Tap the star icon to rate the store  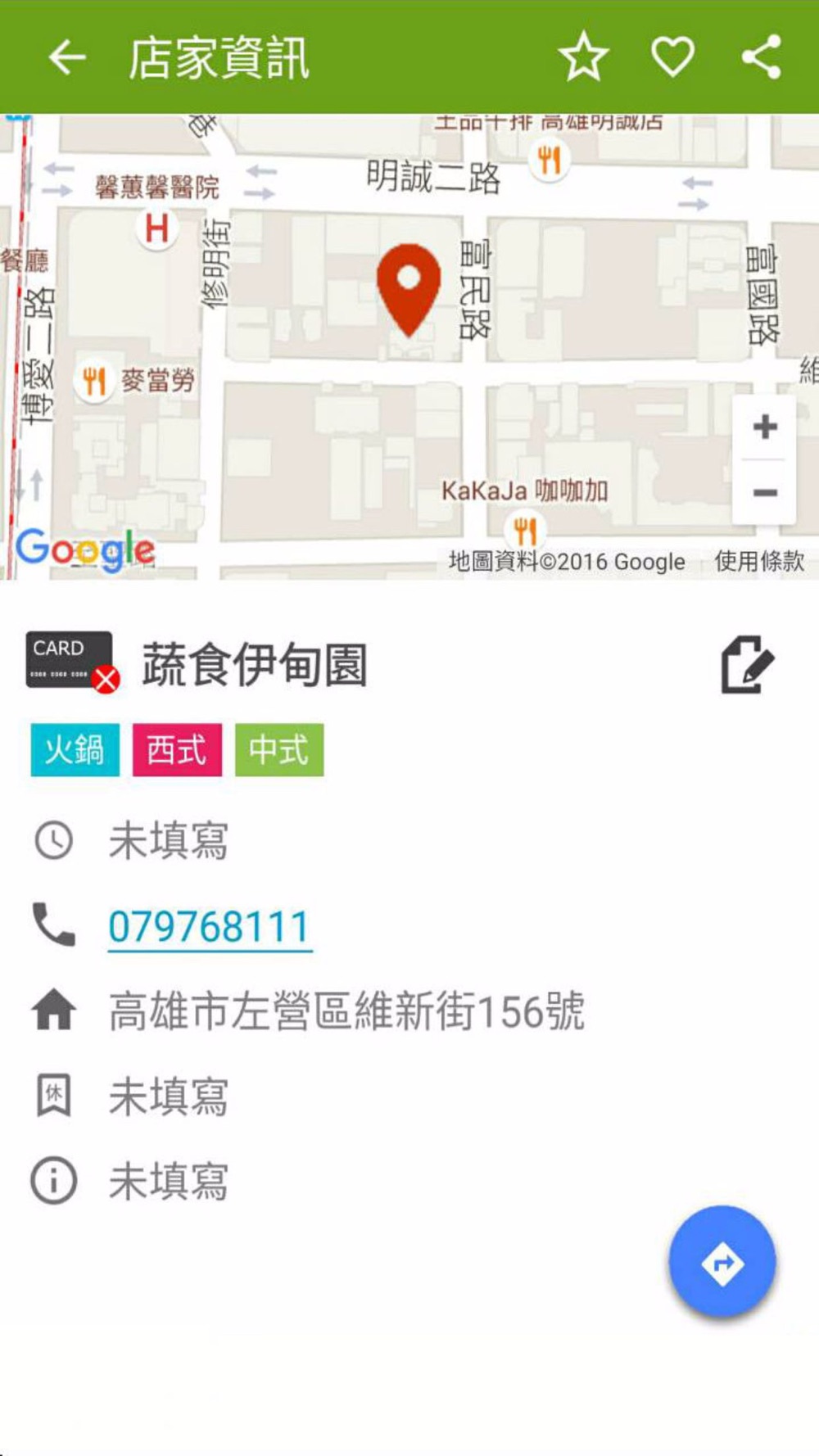(x=583, y=57)
